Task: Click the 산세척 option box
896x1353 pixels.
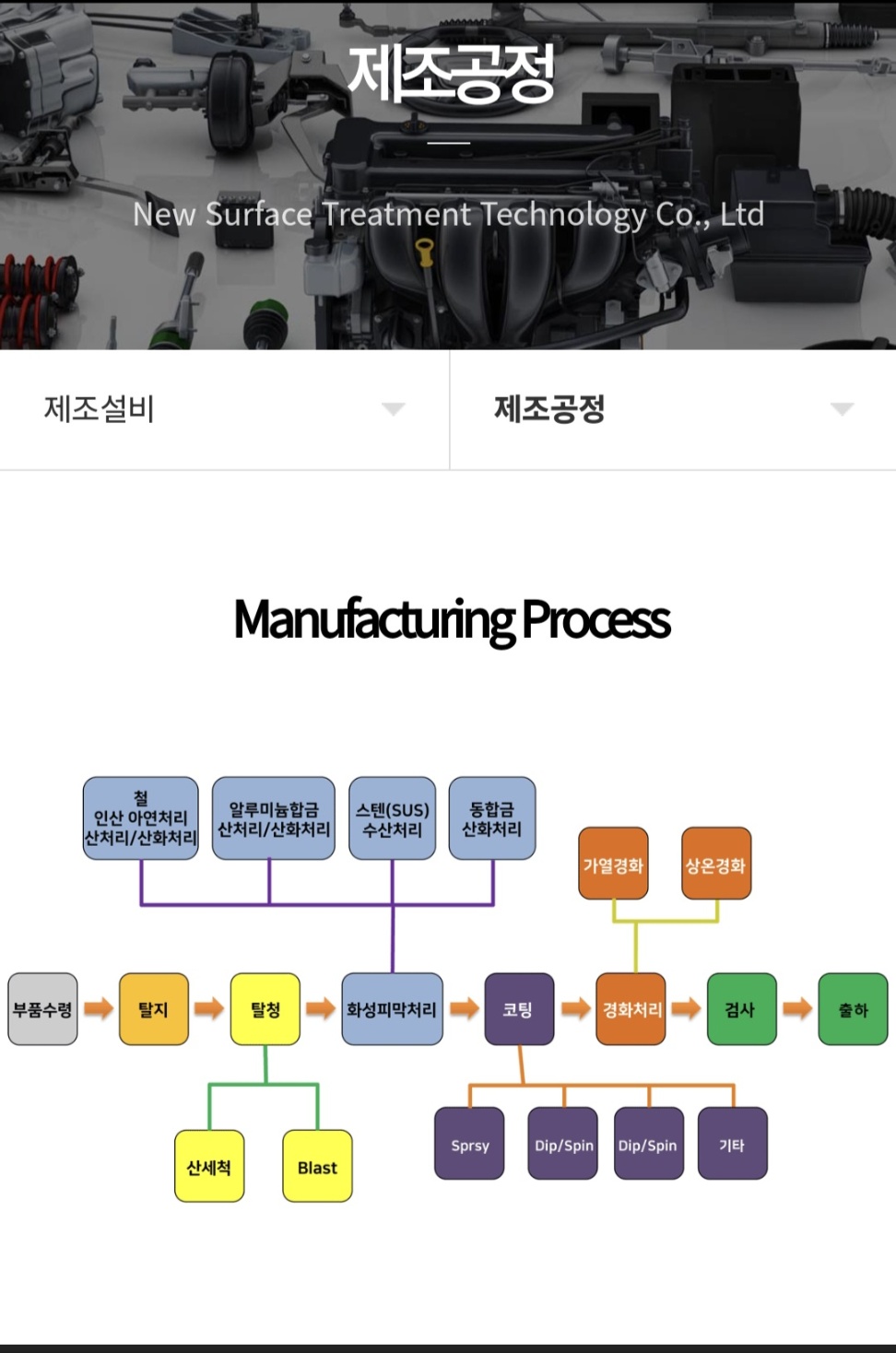Action: (x=208, y=1168)
